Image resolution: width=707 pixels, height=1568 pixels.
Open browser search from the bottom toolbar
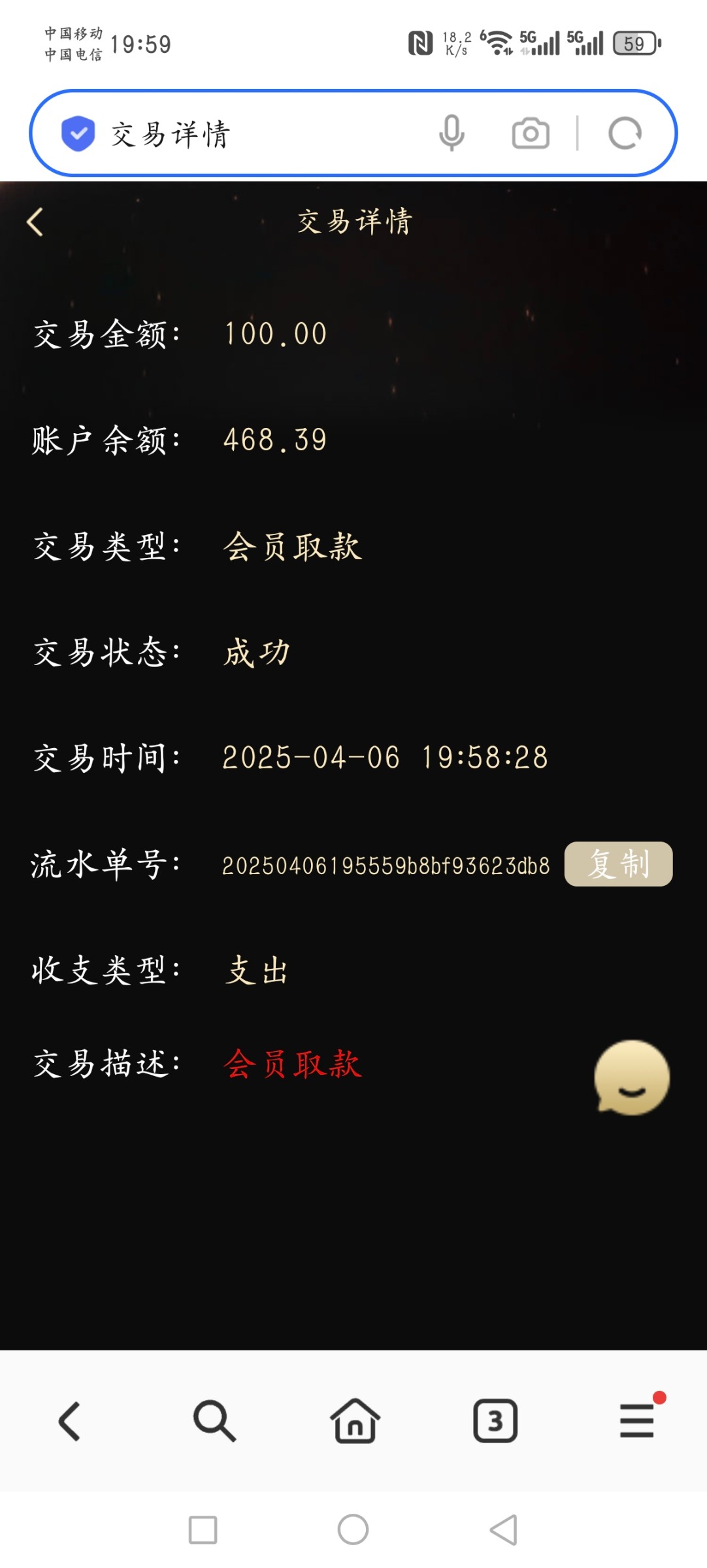pos(214,1421)
